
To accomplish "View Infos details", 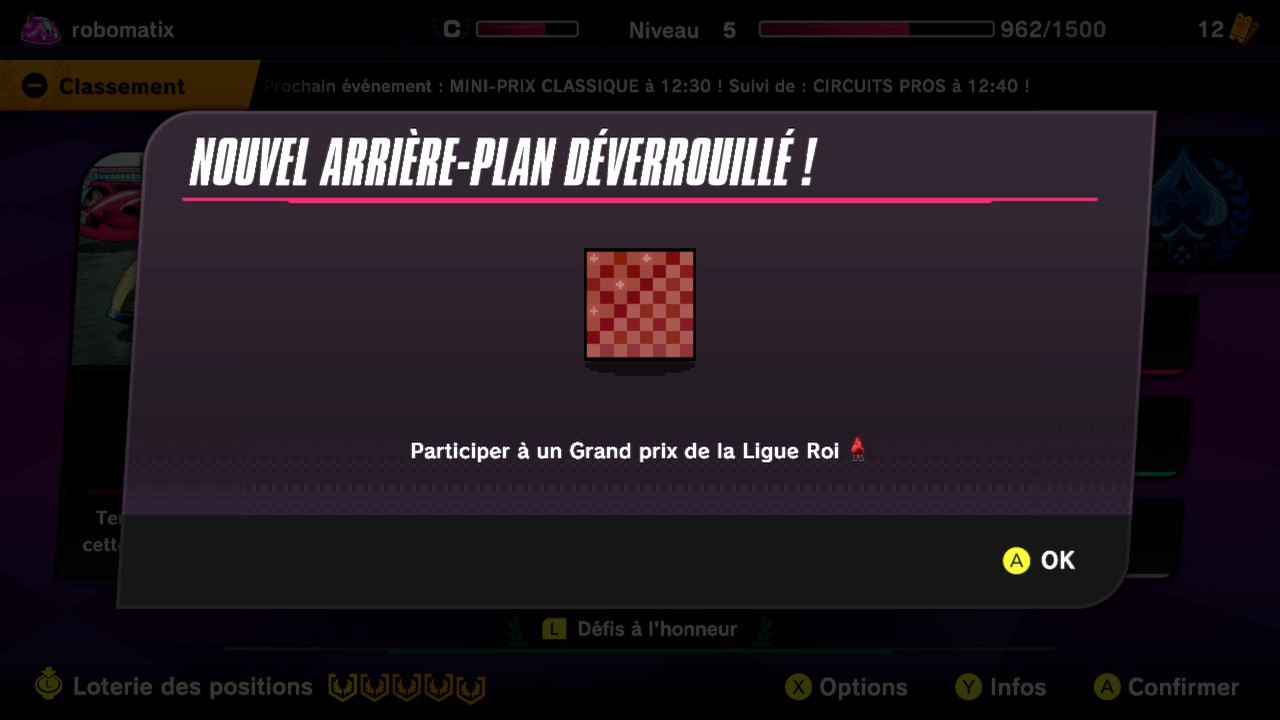I will pos(1001,687).
